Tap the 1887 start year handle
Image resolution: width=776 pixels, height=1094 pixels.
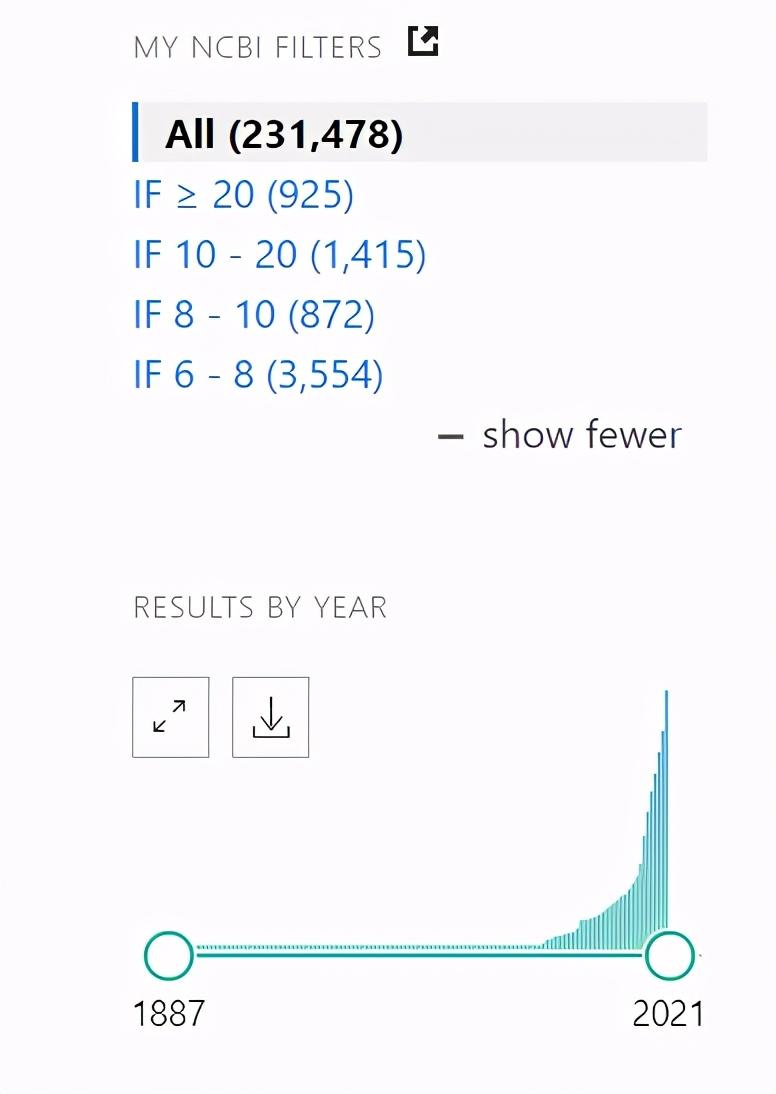[x=169, y=955]
